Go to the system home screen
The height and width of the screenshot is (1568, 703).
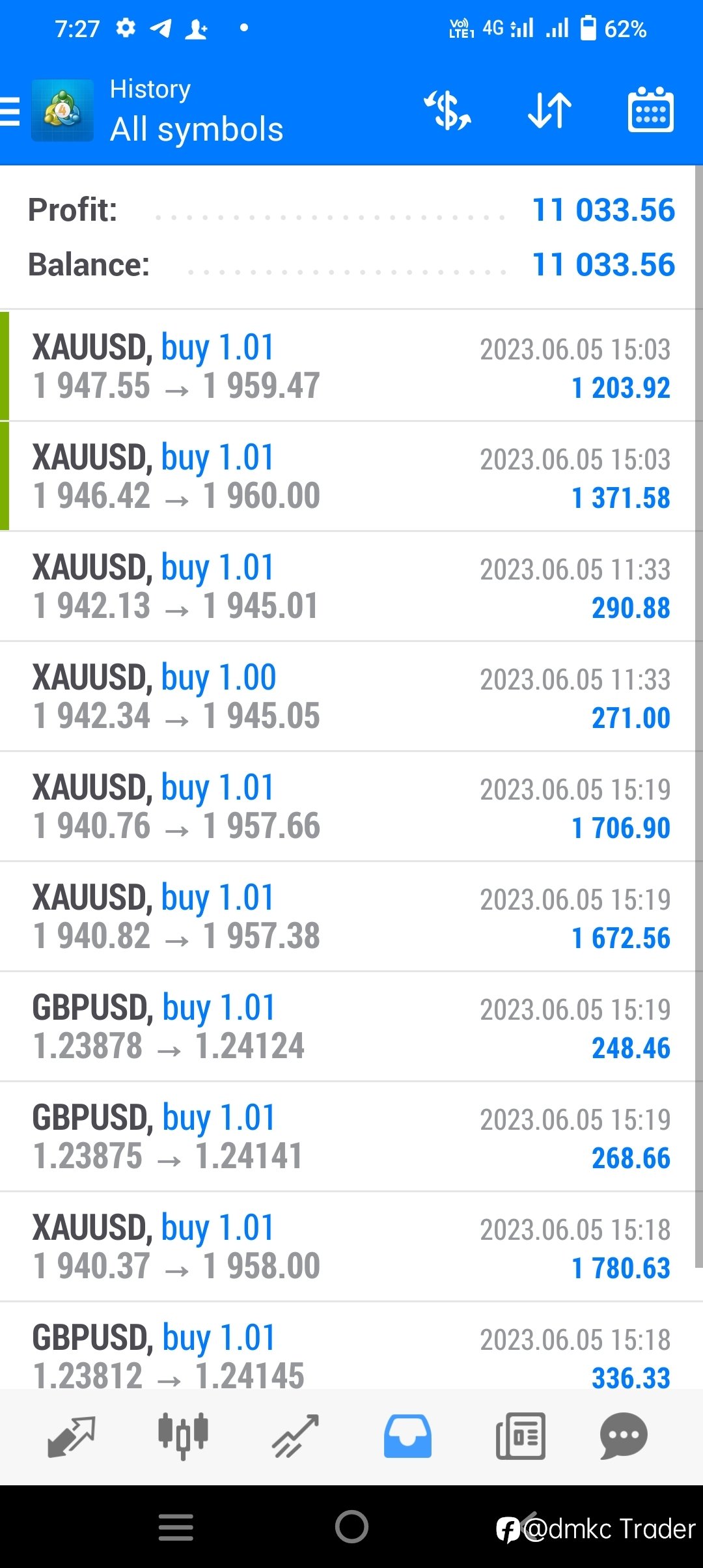(351, 1526)
